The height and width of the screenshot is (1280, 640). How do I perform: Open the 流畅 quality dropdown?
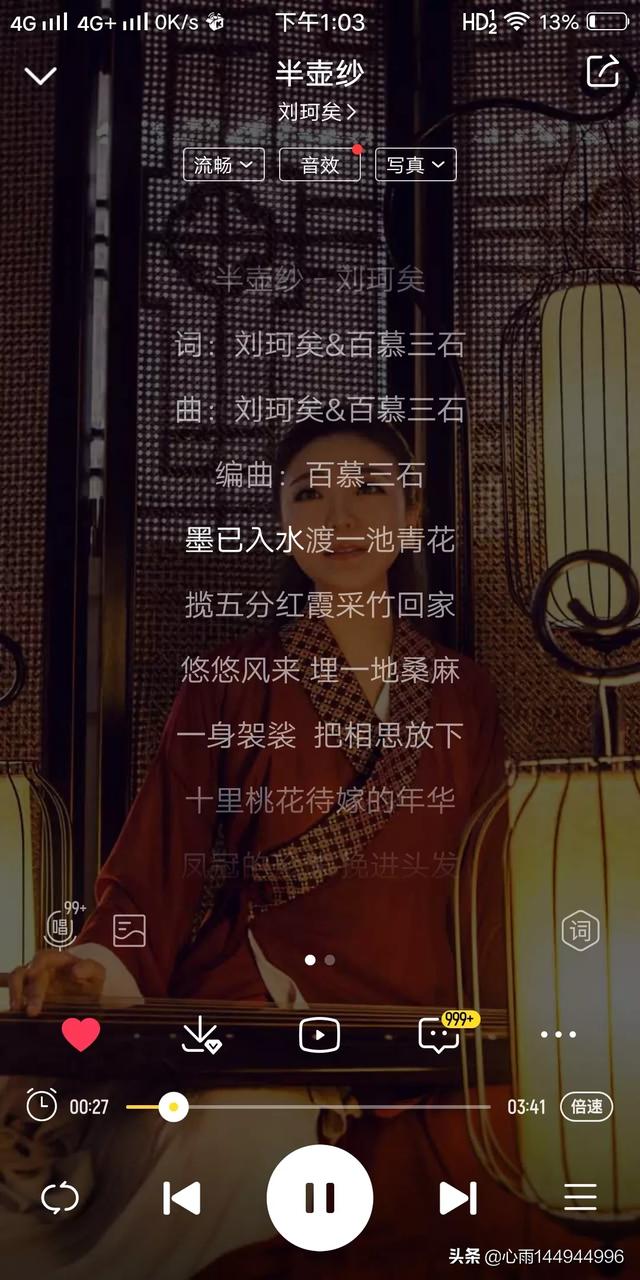[x=223, y=165]
